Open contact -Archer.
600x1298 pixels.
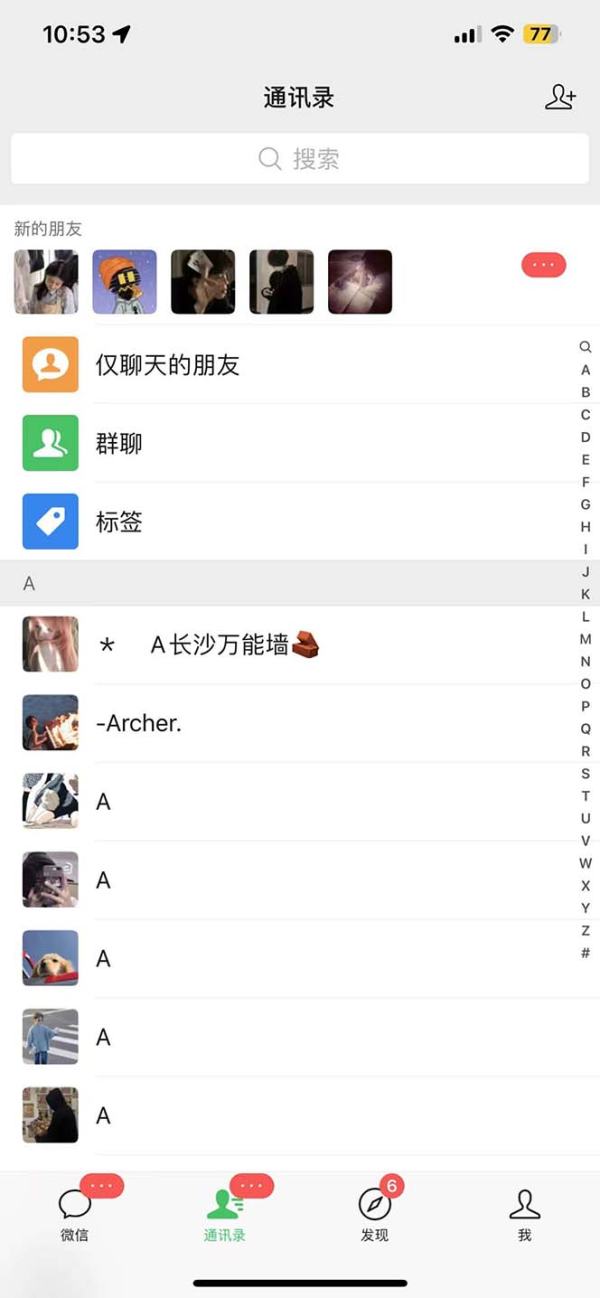(x=139, y=723)
